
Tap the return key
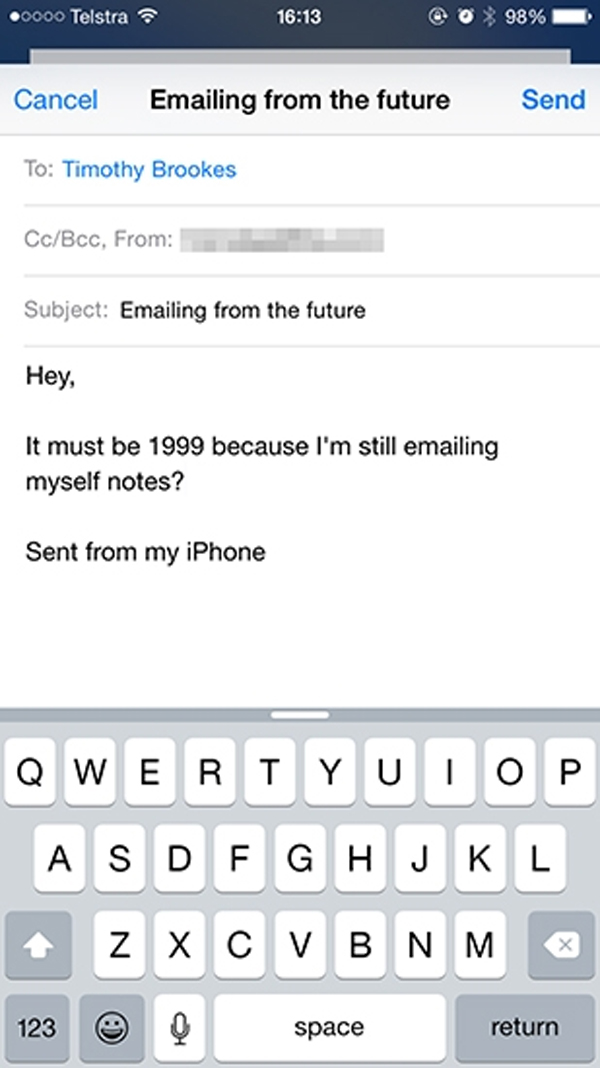click(x=524, y=1027)
